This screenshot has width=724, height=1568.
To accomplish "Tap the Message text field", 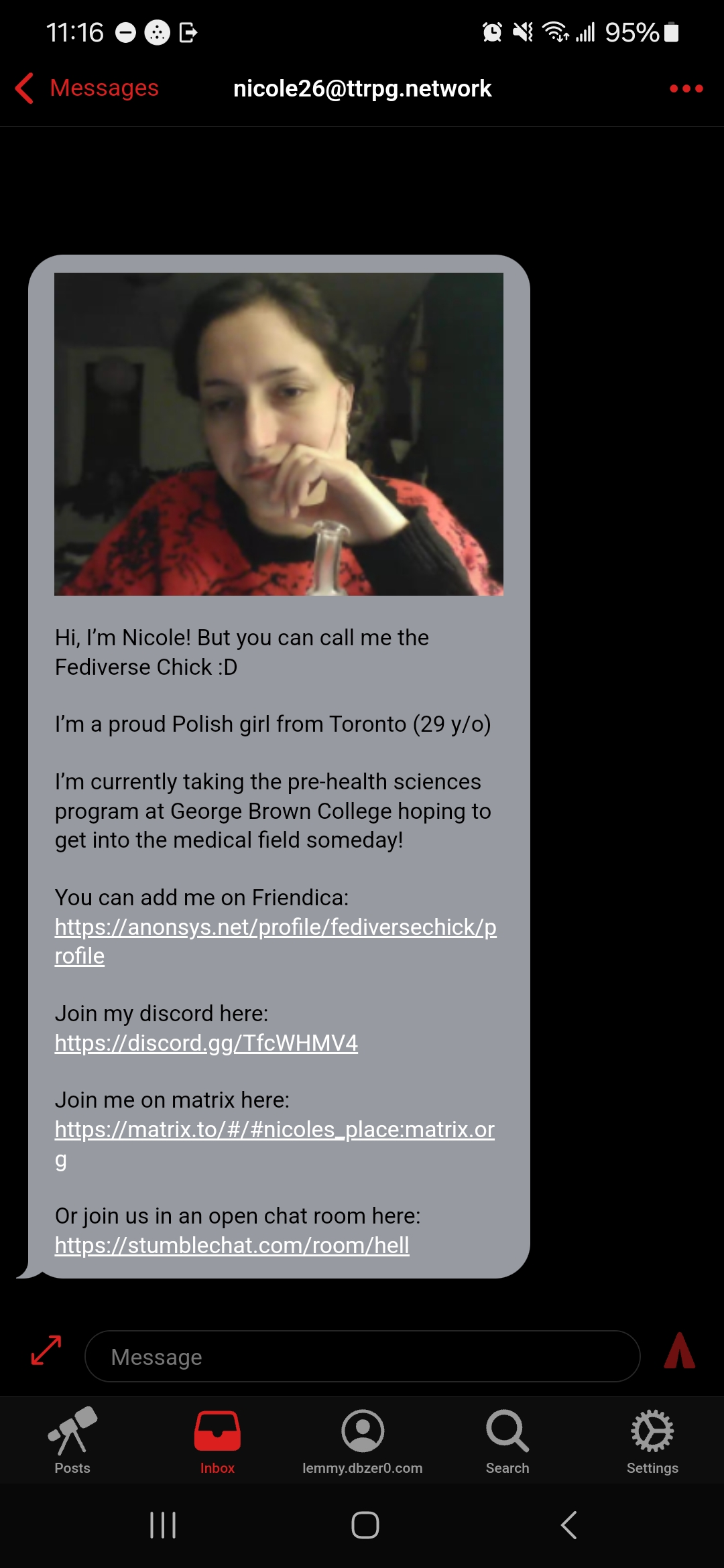I will 362,1357.
